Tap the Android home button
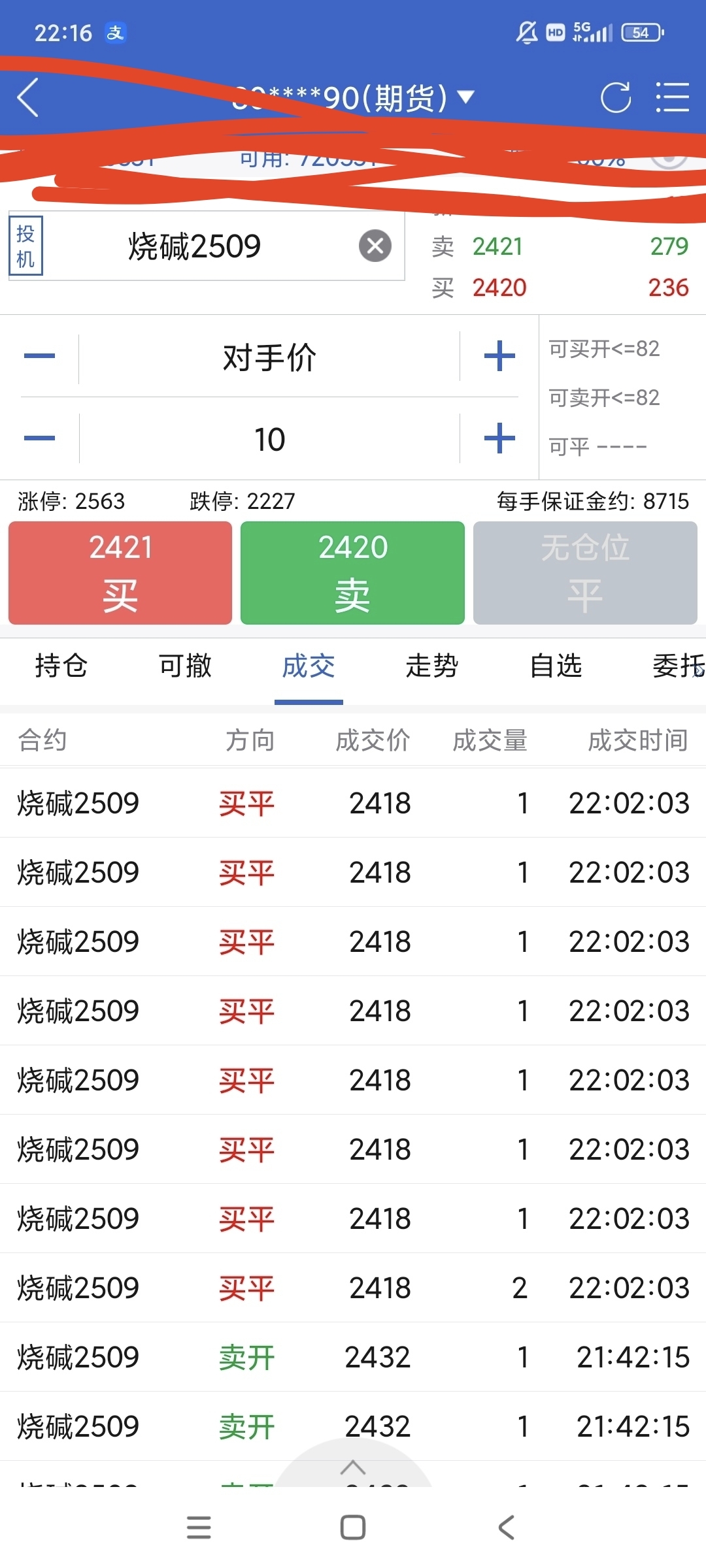 click(x=352, y=1527)
